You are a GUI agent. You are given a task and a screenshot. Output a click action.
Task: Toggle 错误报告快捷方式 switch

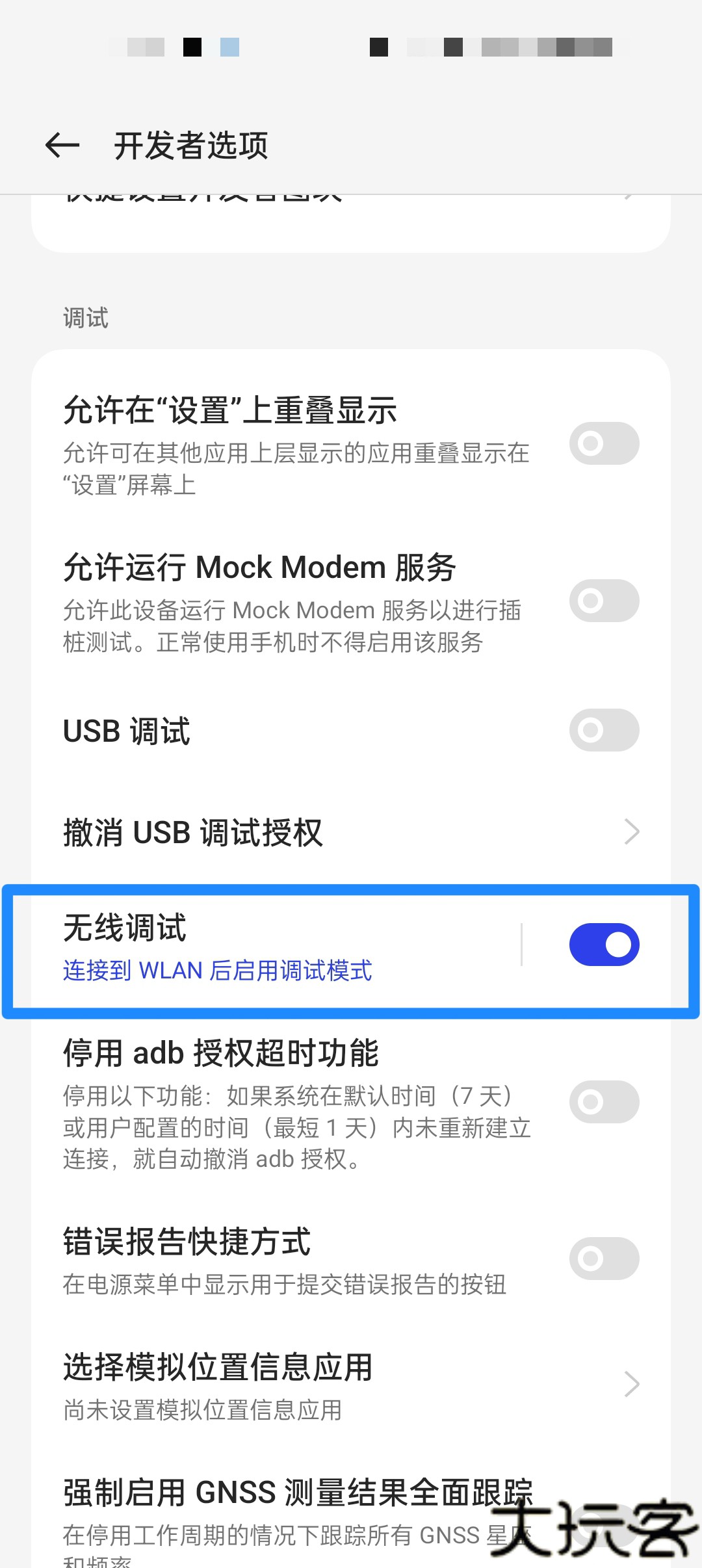(604, 1259)
